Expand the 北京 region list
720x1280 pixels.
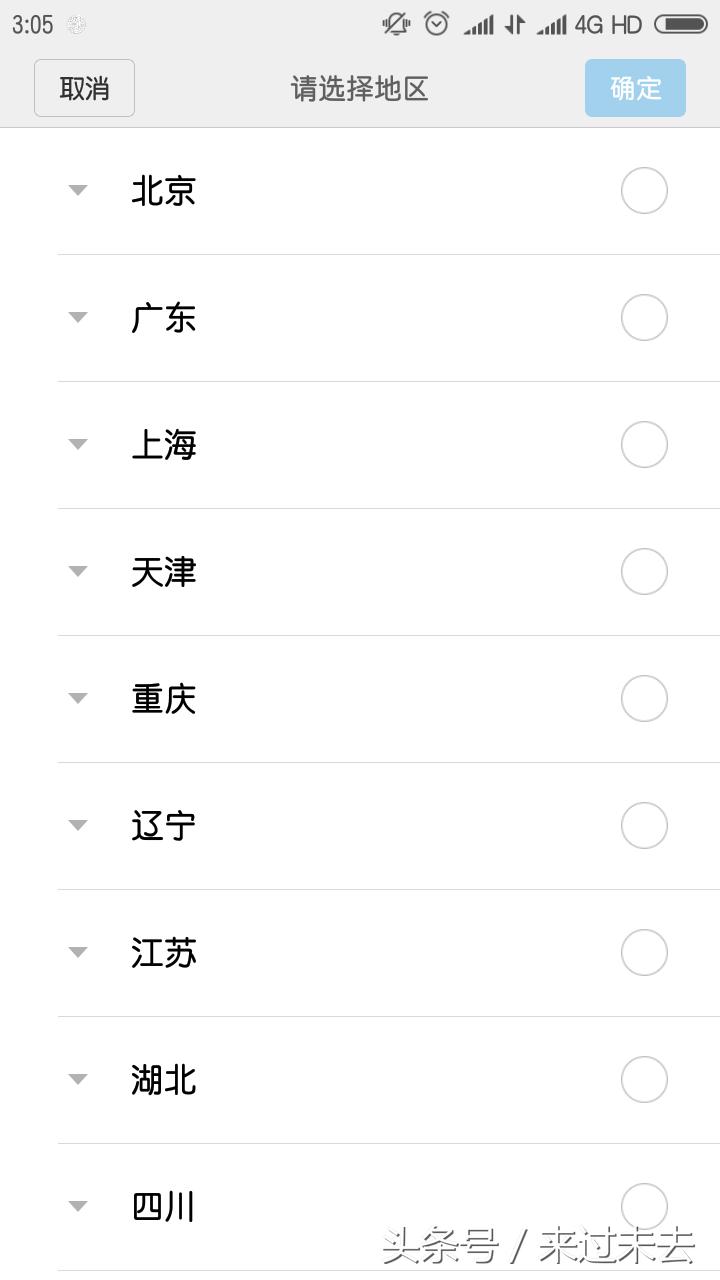pyautogui.click(x=77, y=190)
